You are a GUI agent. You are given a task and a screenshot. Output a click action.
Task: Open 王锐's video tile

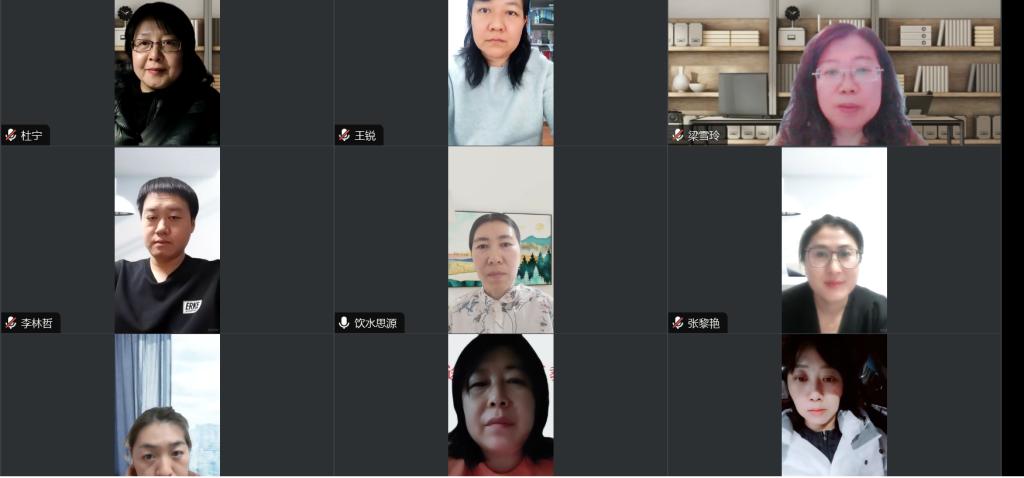point(500,73)
